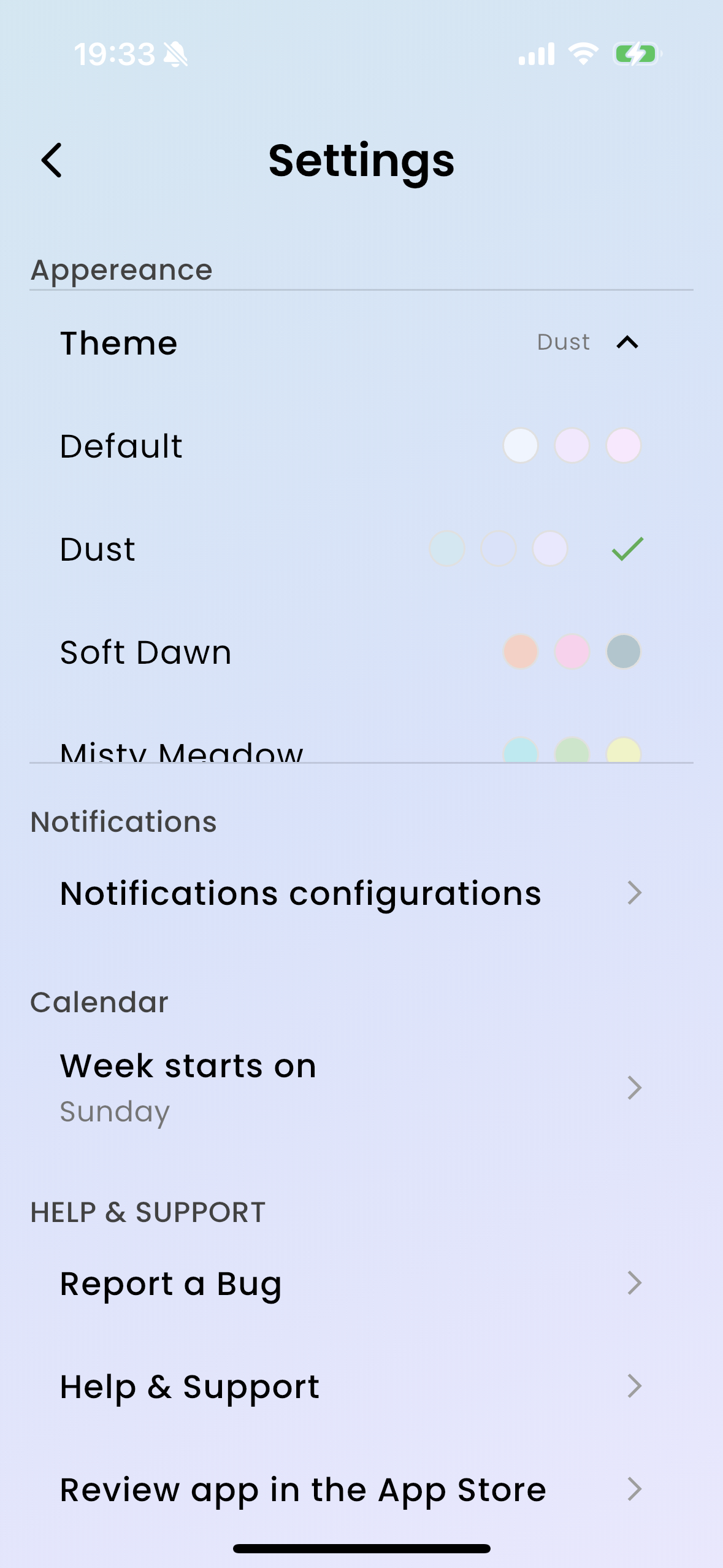Image resolution: width=723 pixels, height=1568 pixels.
Task: Click the chevron beside Help & Support
Action: pyautogui.click(x=635, y=1387)
